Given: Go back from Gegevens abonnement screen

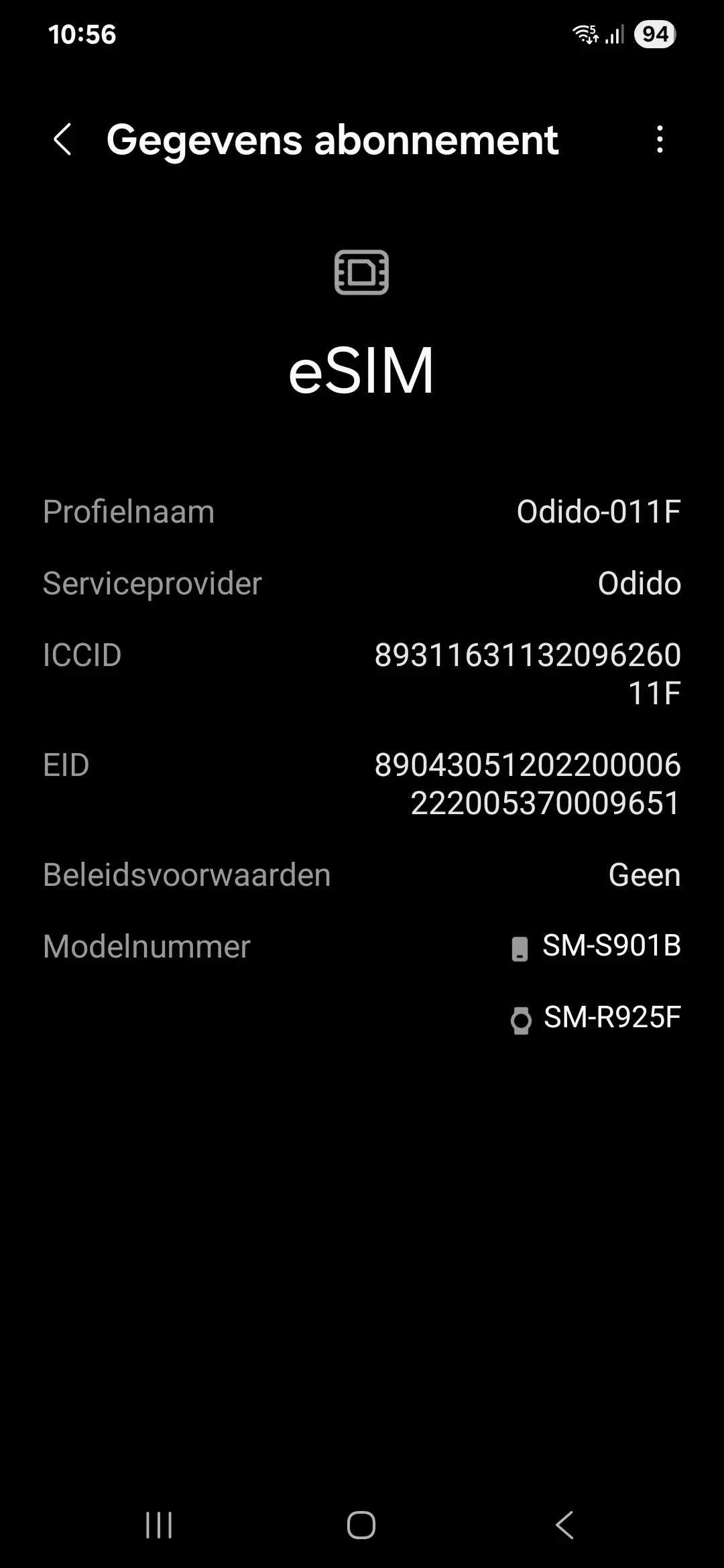Looking at the screenshot, I should pos(62,139).
